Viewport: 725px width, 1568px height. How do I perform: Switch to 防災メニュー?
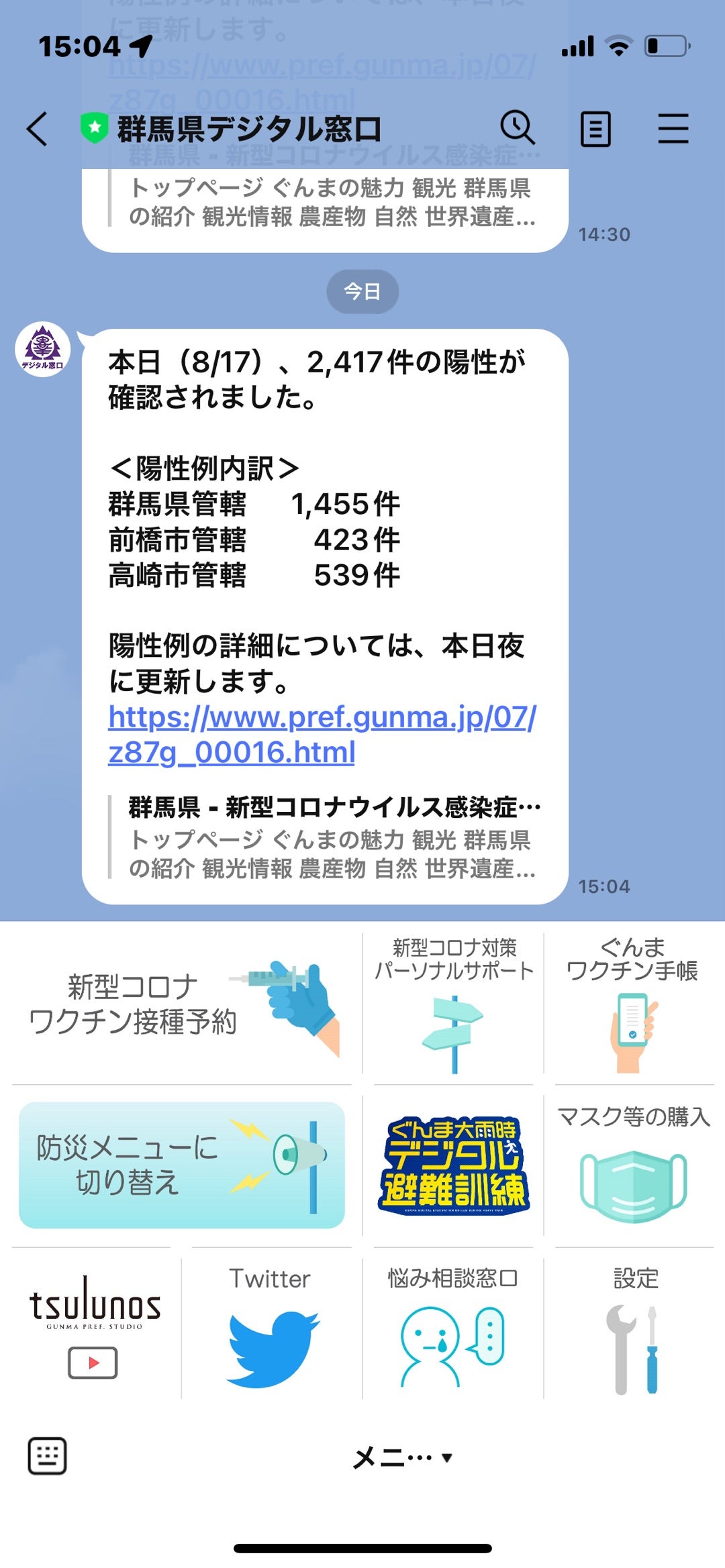coord(181,1165)
